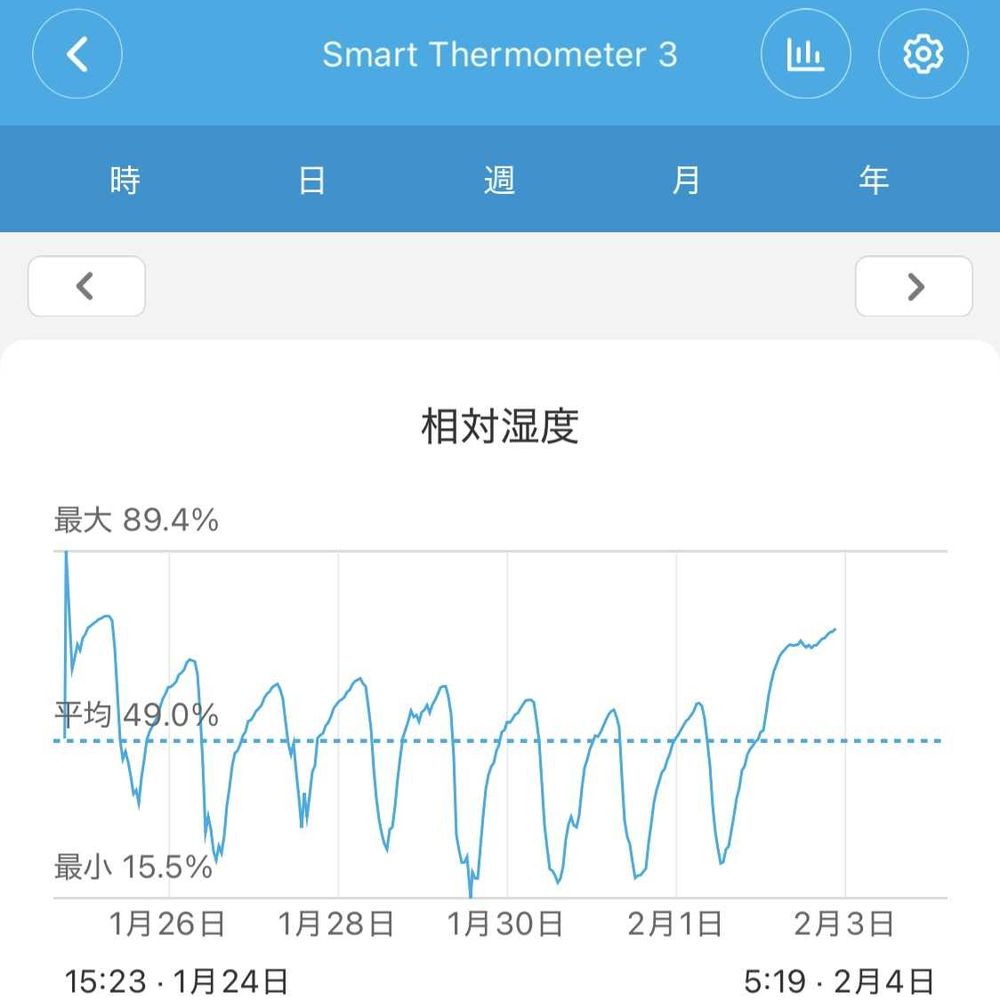
Task: Go back from Smart Thermometer 3
Action: (x=77, y=55)
